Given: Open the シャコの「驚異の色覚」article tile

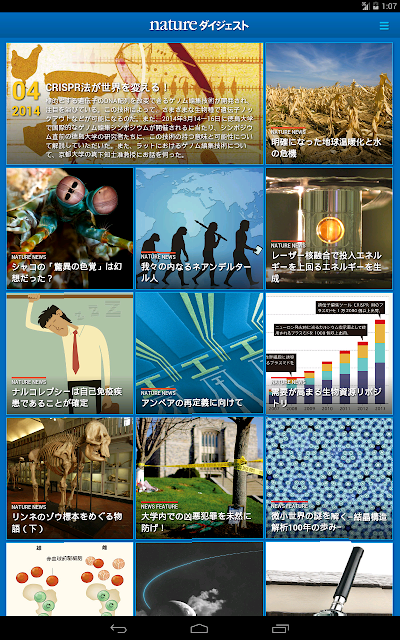Looking at the screenshot, I should [x=70, y=229].
